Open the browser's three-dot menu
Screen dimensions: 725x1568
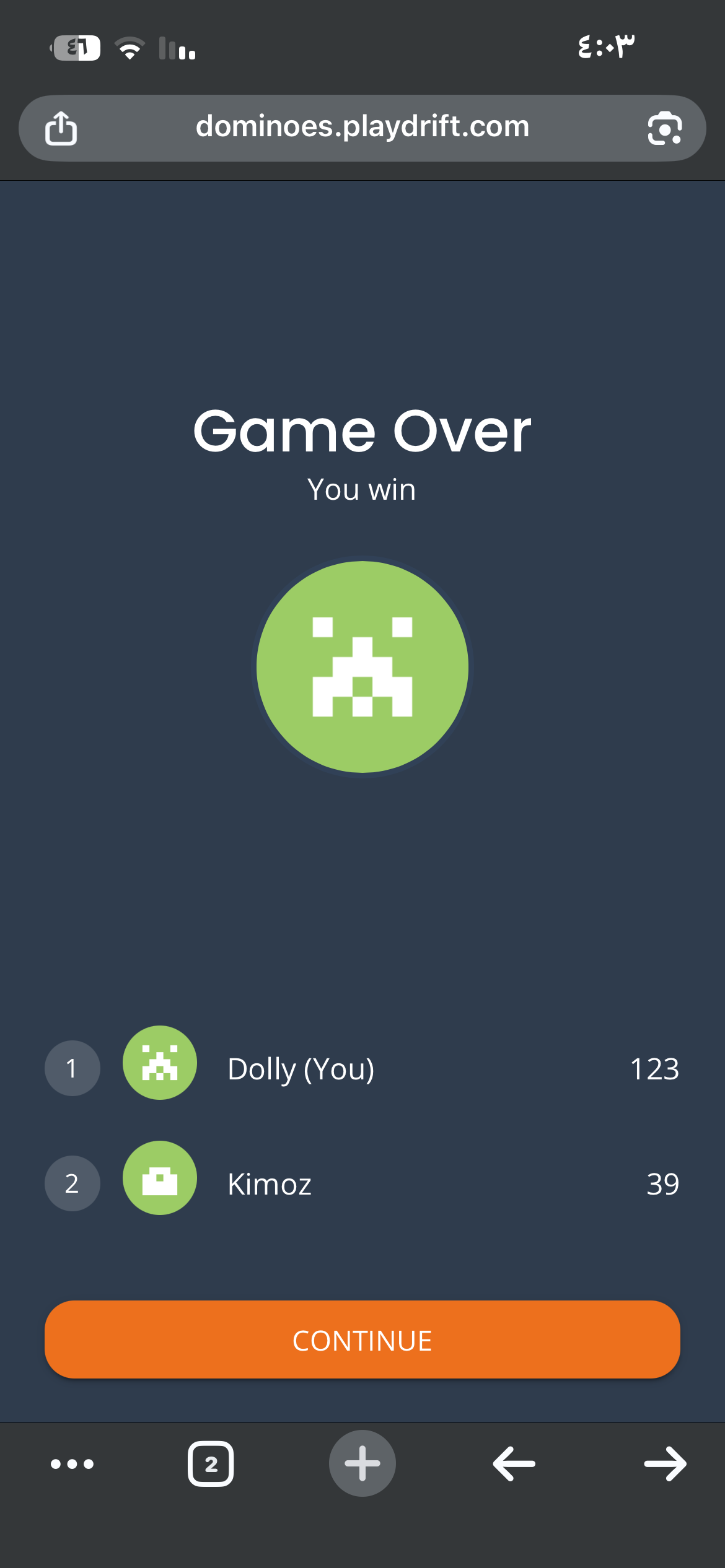pyautogui.click(x=72, y=1464)
